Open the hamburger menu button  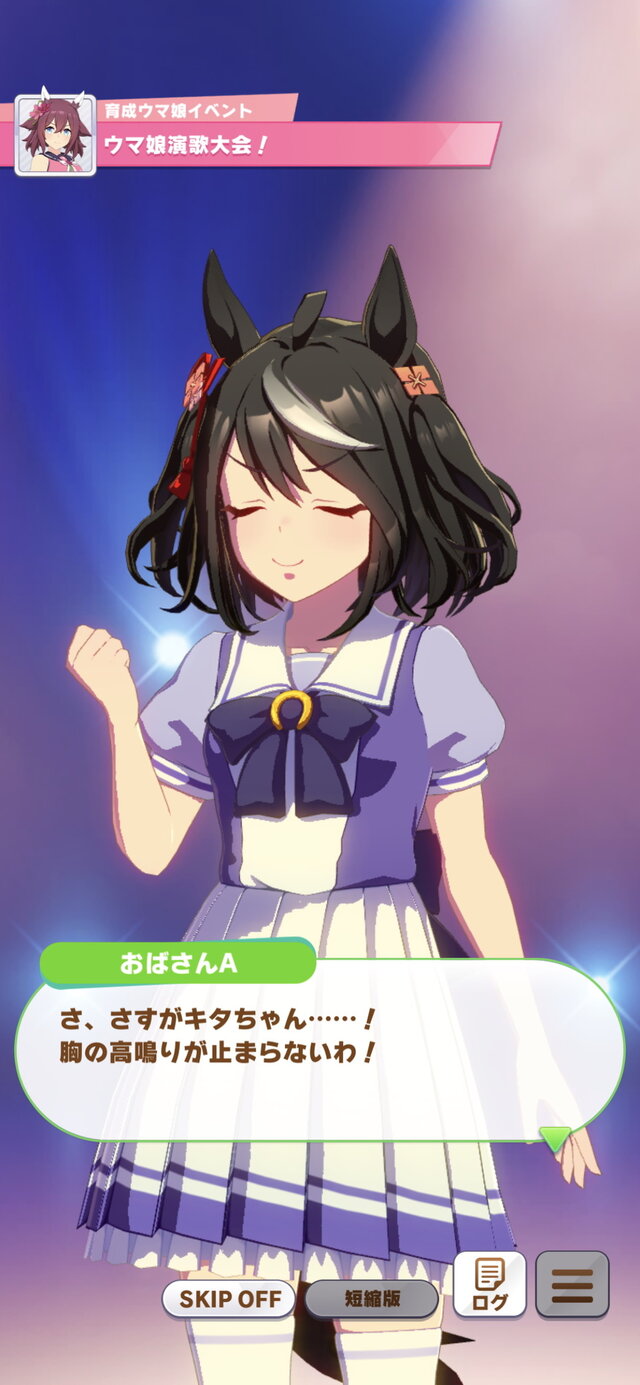pyautogui.click(x=572, y=1284)
